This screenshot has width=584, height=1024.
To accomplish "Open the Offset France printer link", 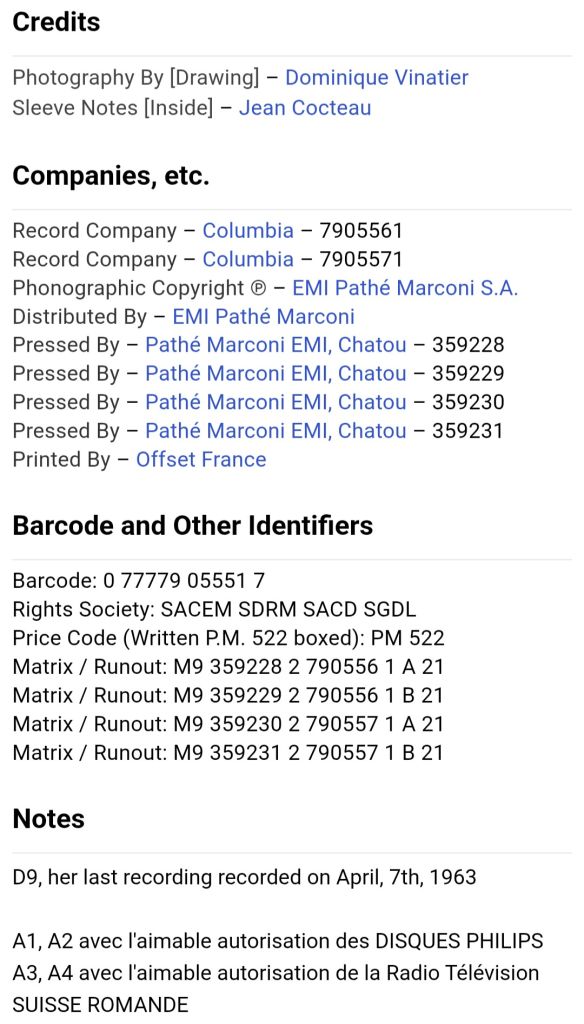I will click(201, 460).
